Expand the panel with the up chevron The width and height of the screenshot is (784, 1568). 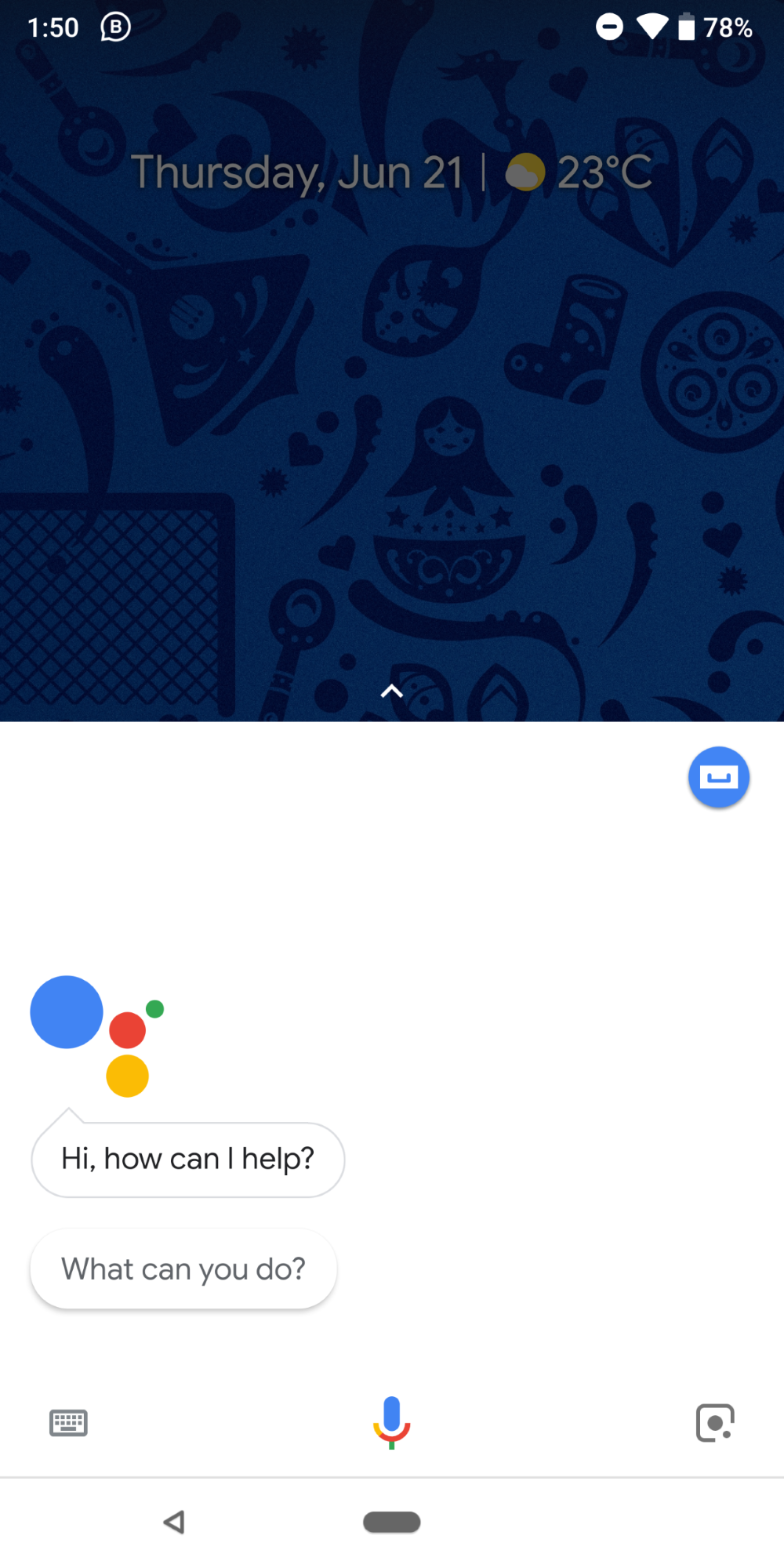(391, 691)
